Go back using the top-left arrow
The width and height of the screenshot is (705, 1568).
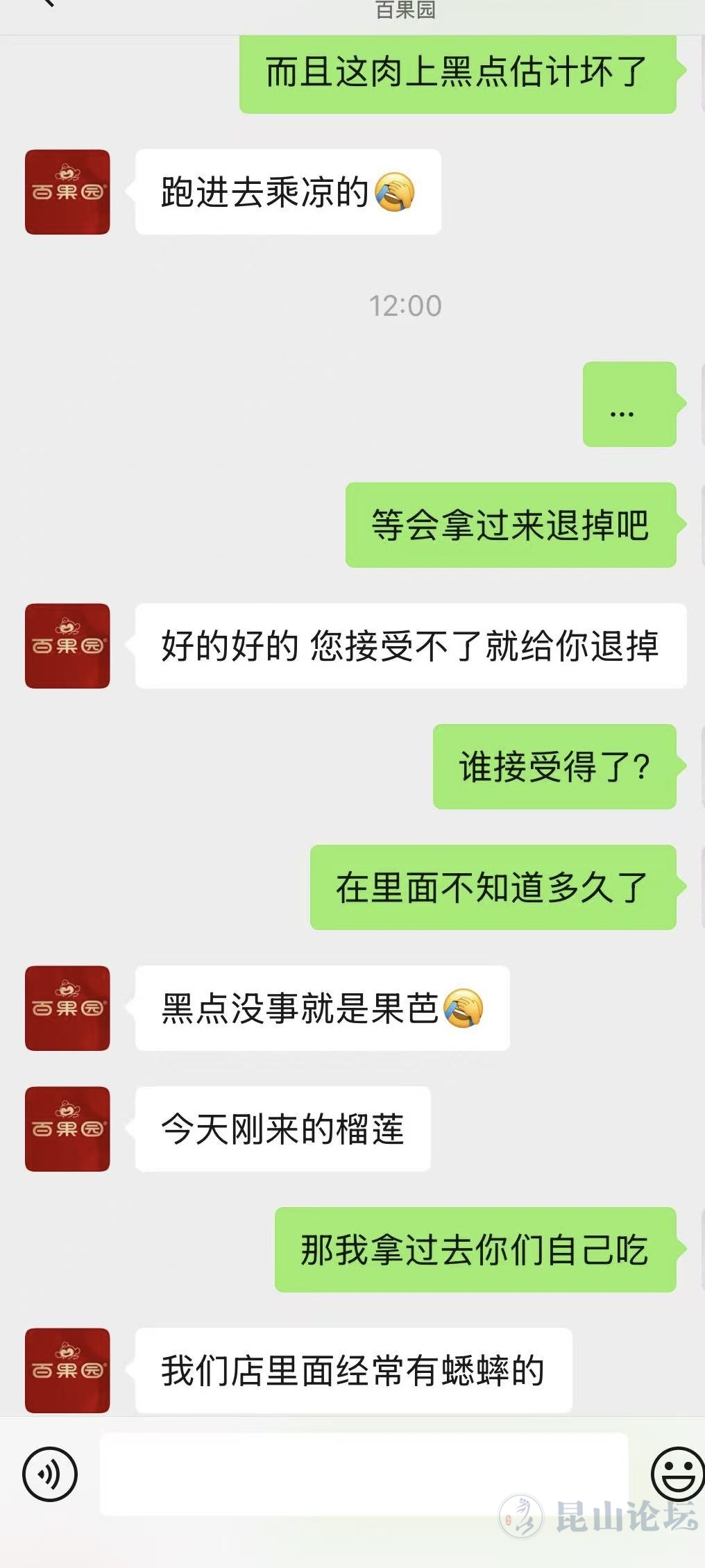[x=46, y=3]
